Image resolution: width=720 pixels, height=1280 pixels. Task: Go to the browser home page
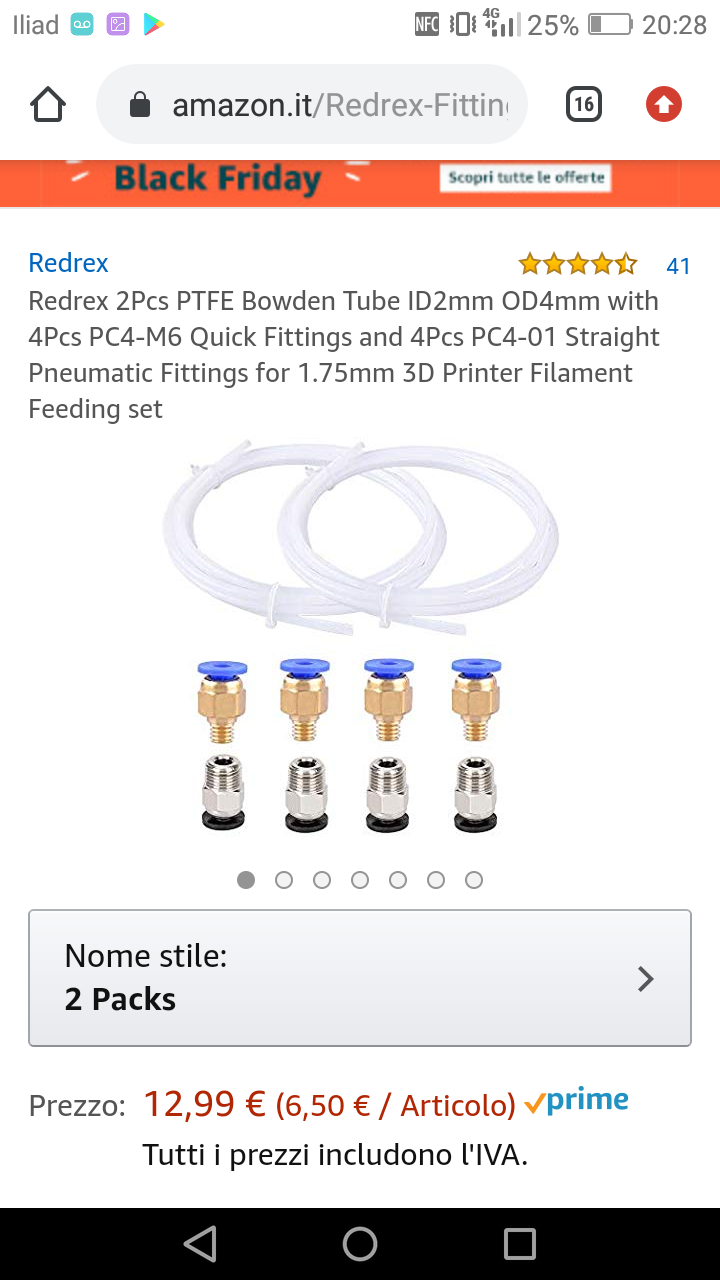[x=48, y=104]
